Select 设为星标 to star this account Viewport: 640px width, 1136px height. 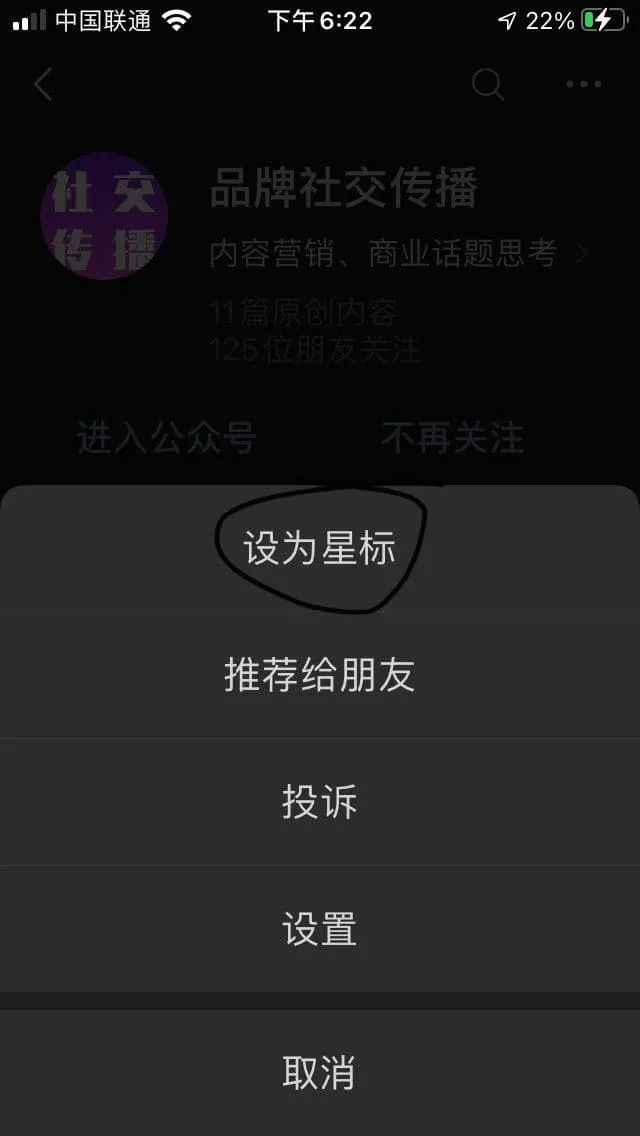point(319,549)
